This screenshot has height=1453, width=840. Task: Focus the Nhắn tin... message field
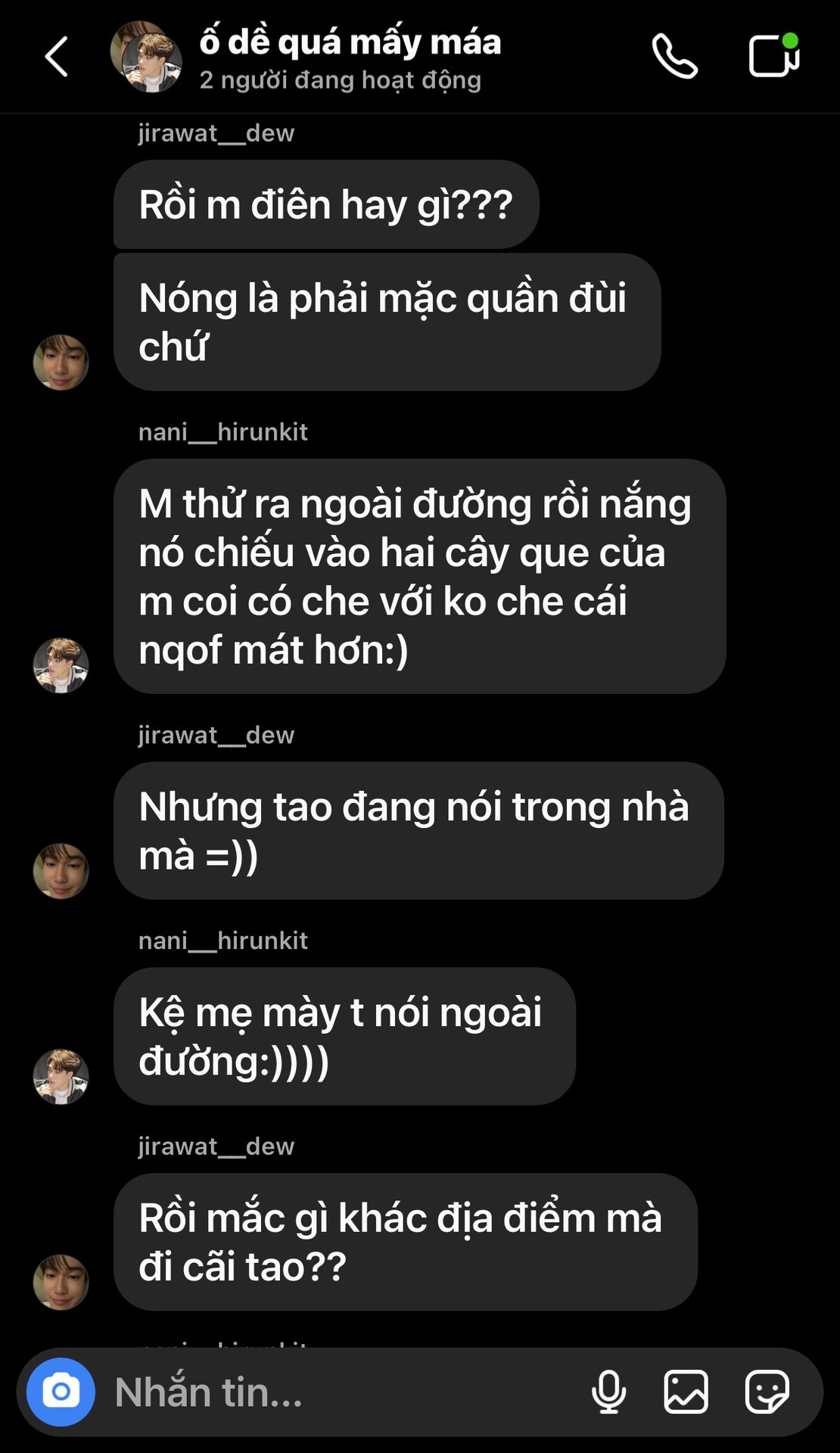[341, 1392]
